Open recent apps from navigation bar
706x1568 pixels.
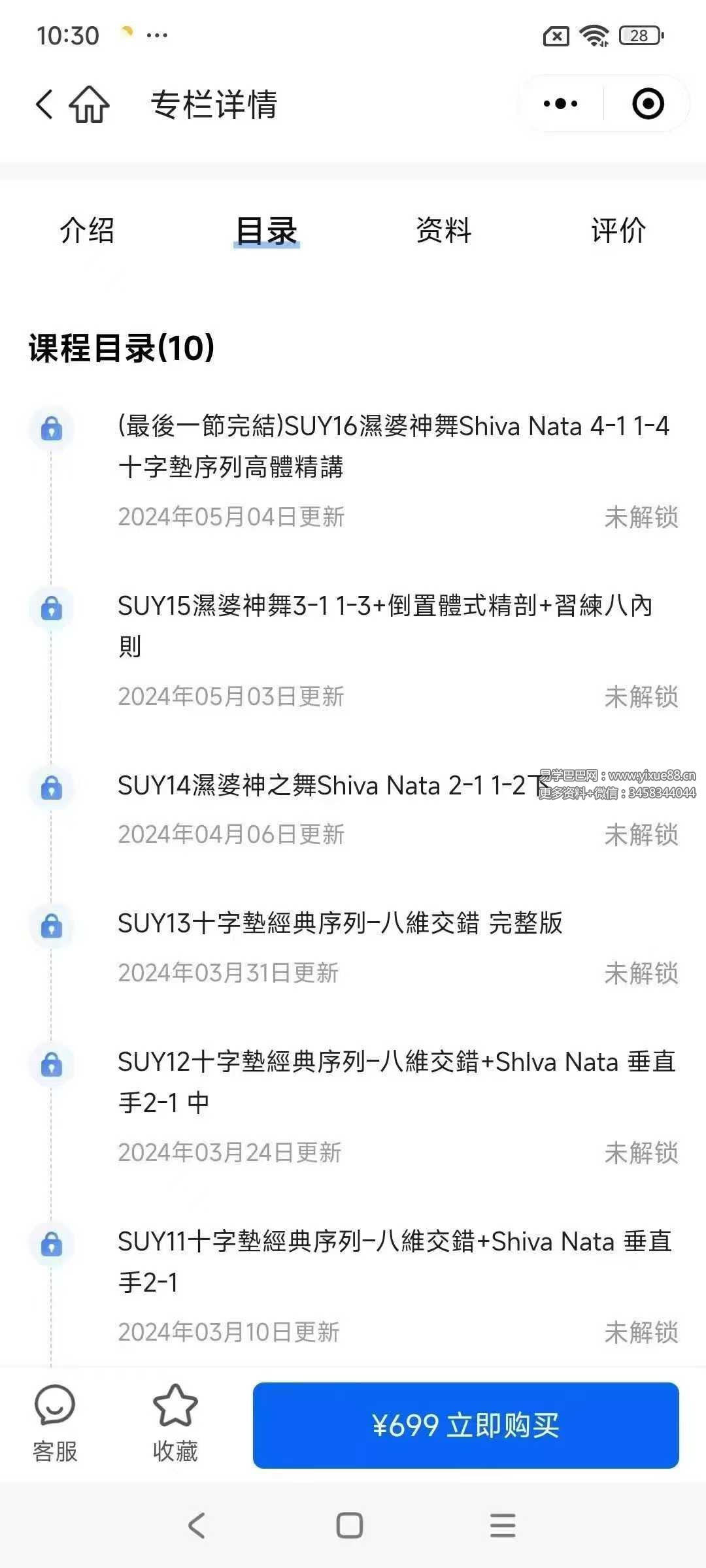pos(503,1526)
